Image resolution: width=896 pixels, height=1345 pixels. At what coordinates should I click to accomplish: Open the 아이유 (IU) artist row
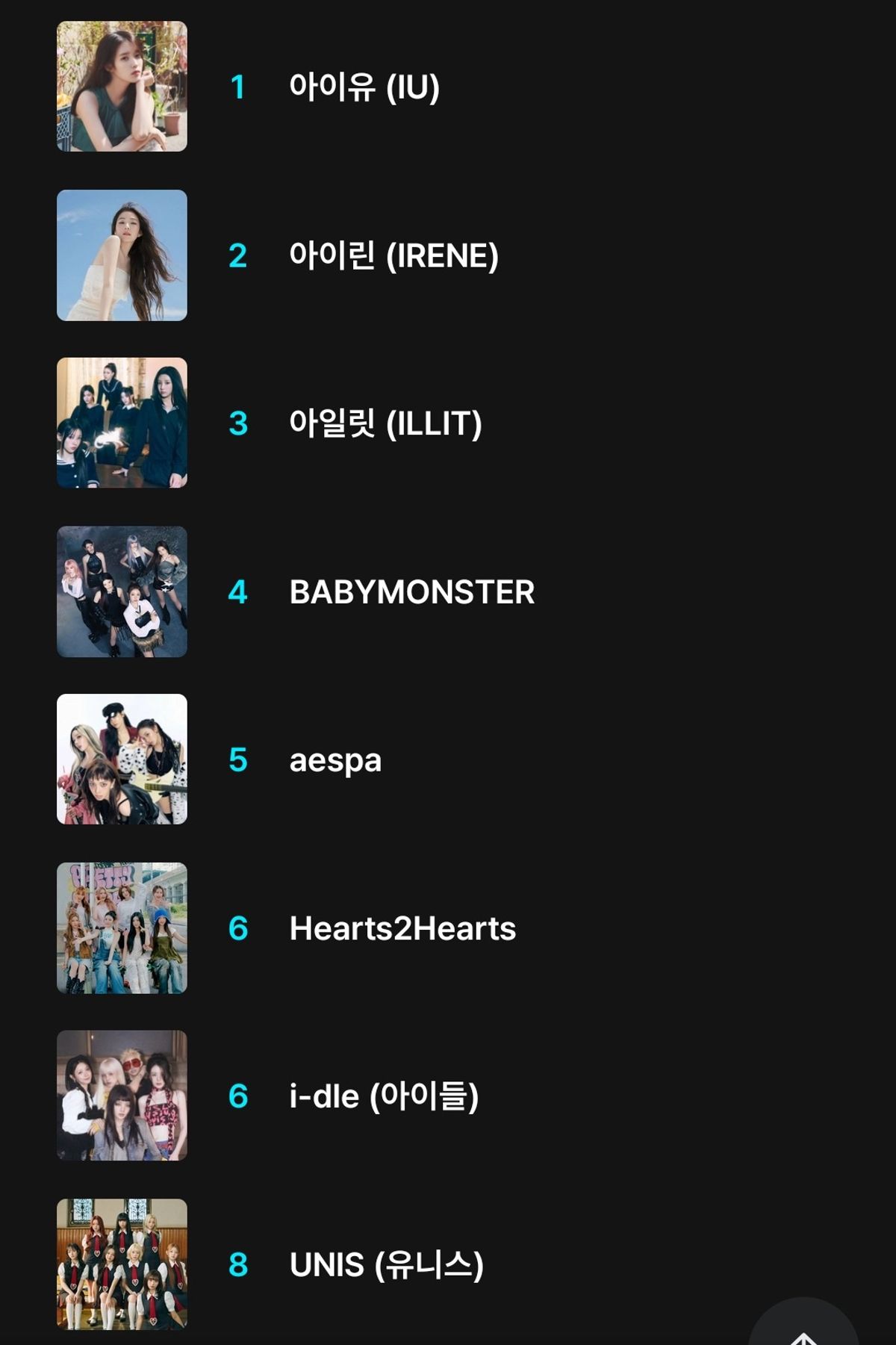(x=364, y=87)
